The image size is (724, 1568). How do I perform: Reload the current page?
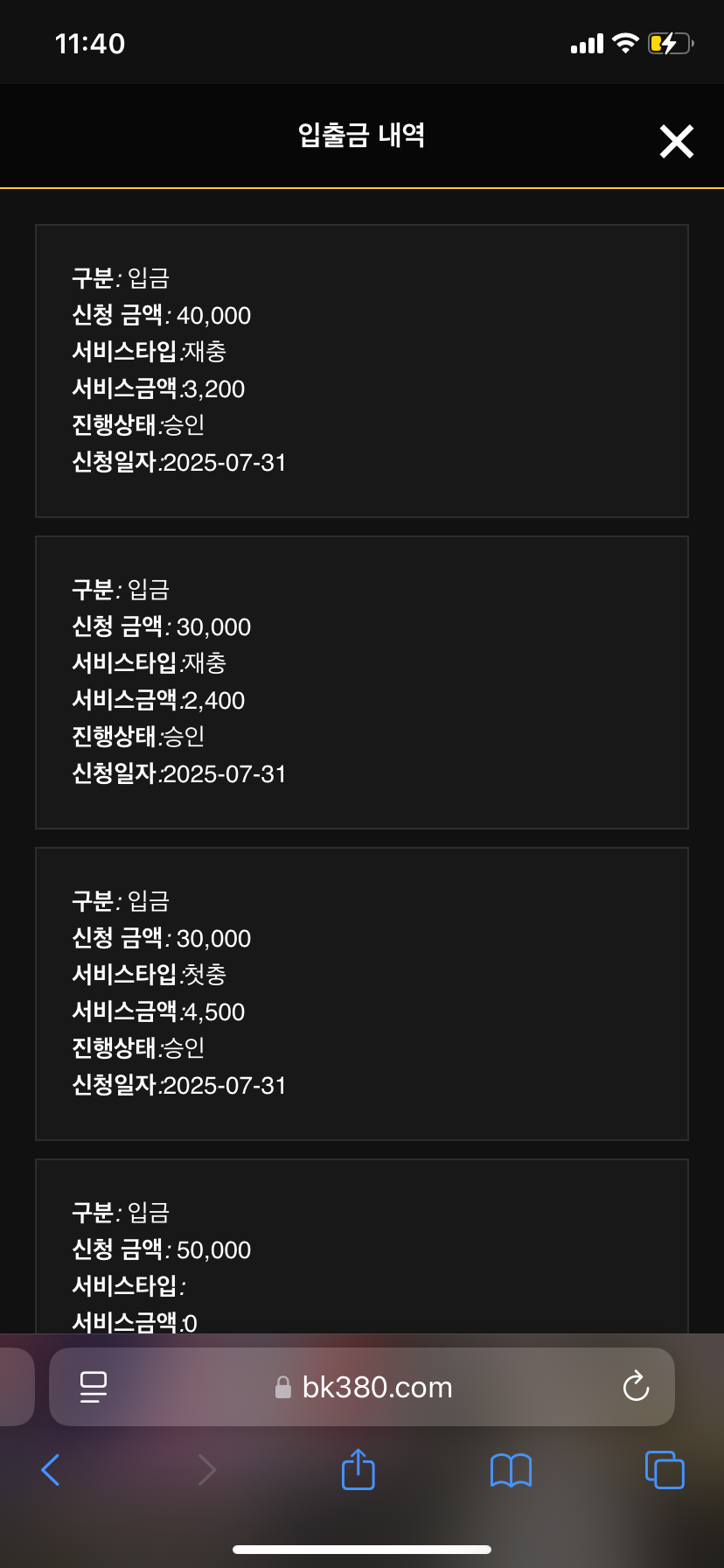pos(636,1387)
